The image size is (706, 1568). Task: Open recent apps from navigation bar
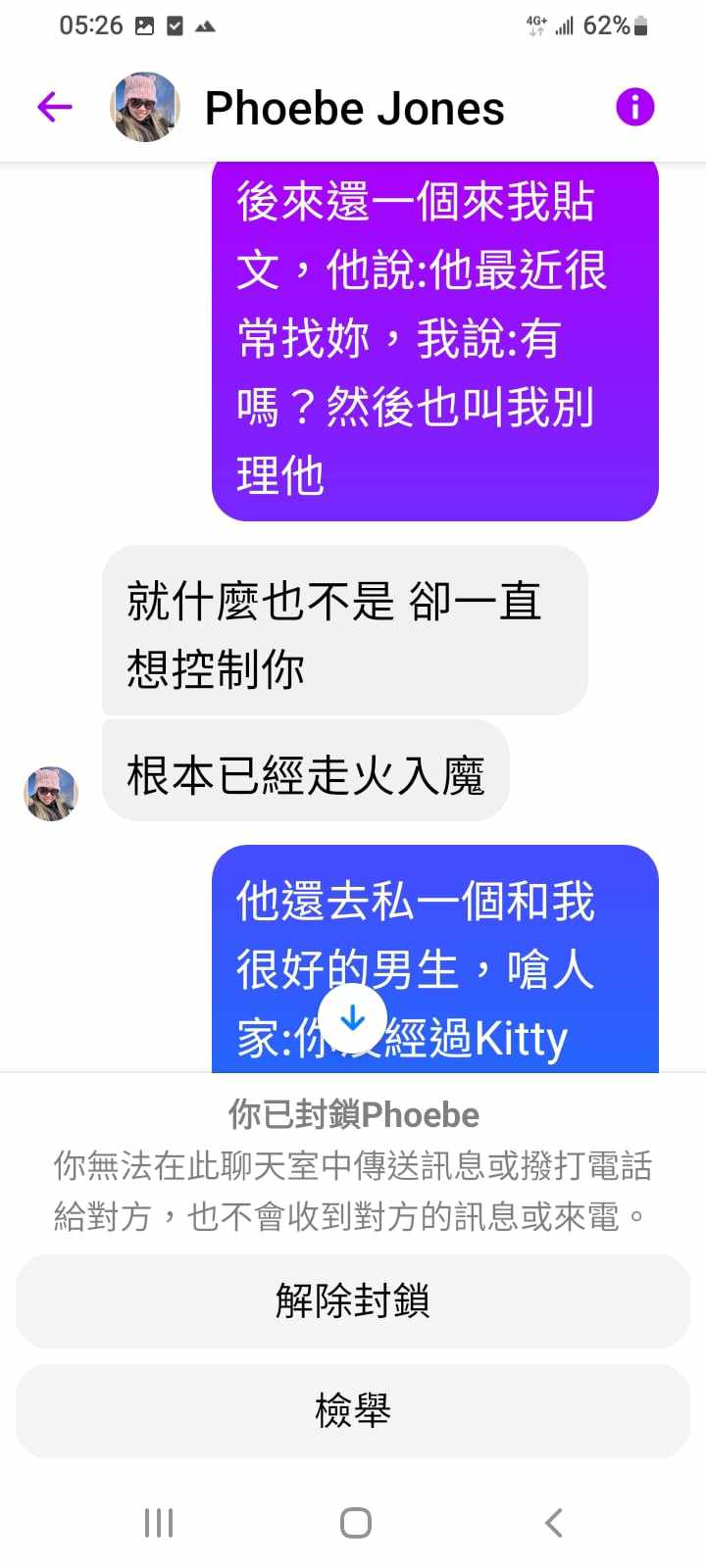click(x=159, y=1523)
